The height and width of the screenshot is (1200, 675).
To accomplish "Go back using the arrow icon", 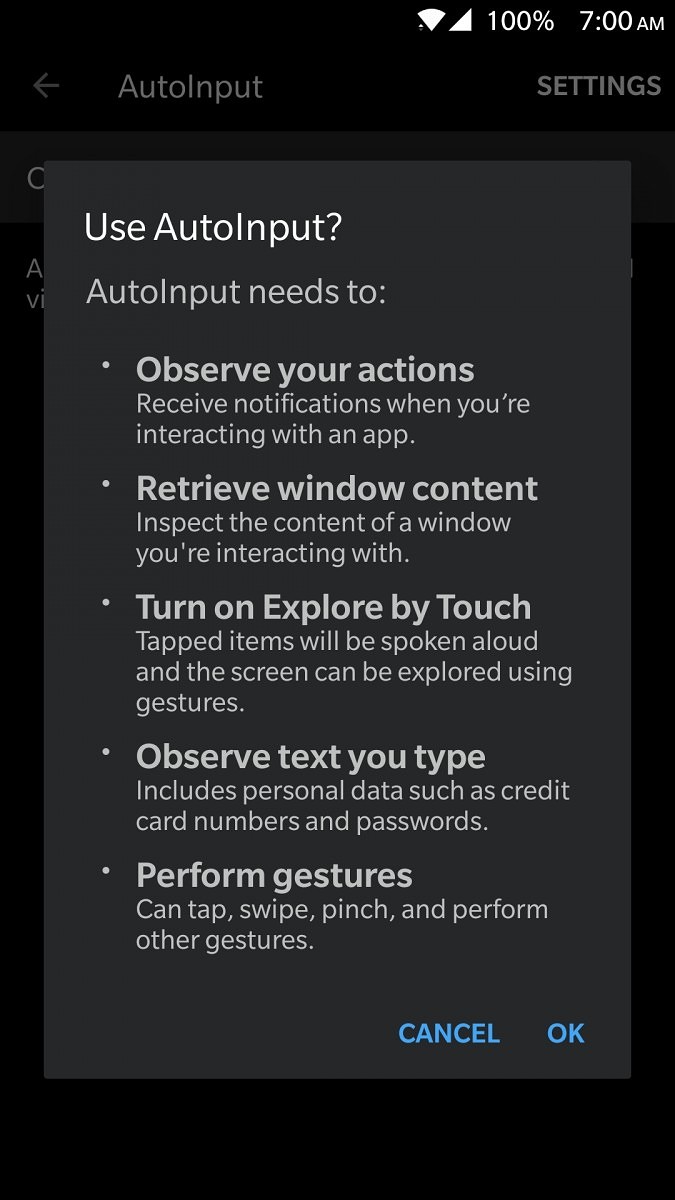I will point(46,86).
